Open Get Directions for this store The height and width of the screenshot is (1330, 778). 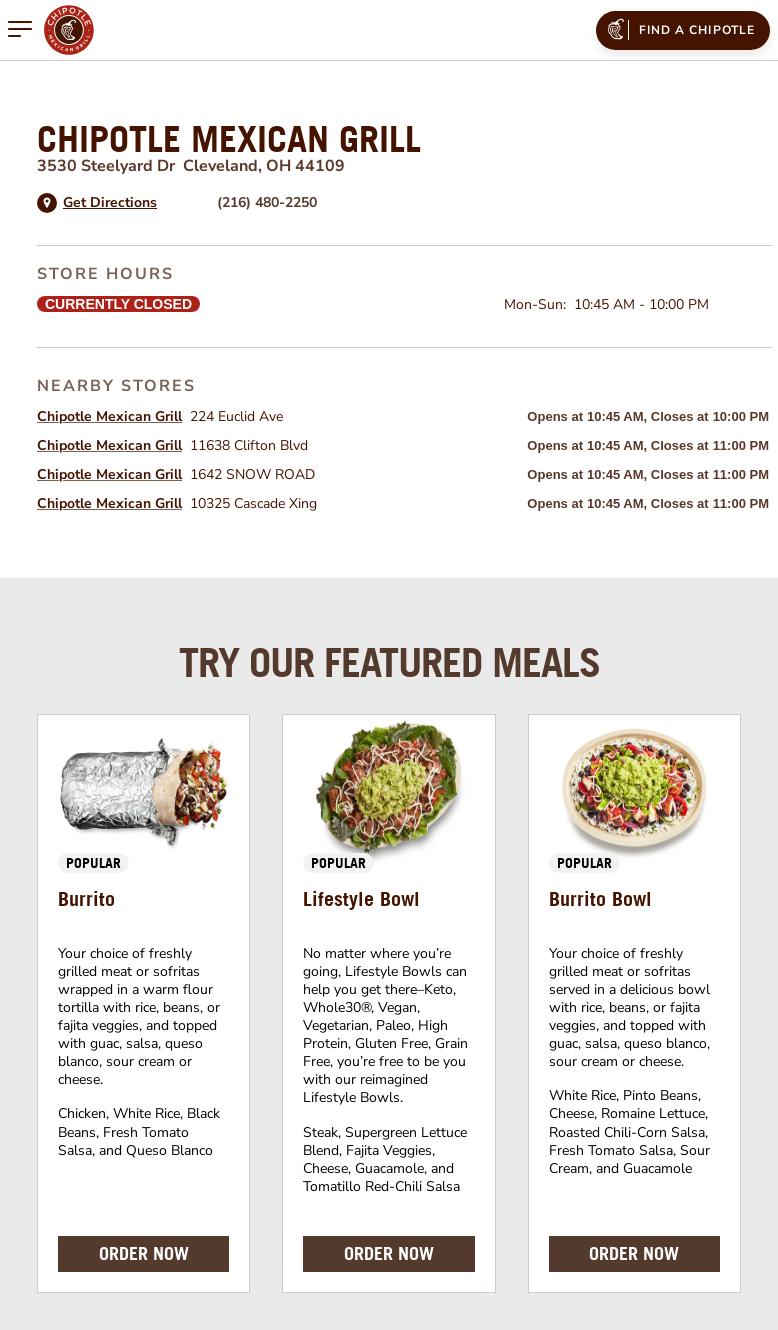click(x=110, y=202)
